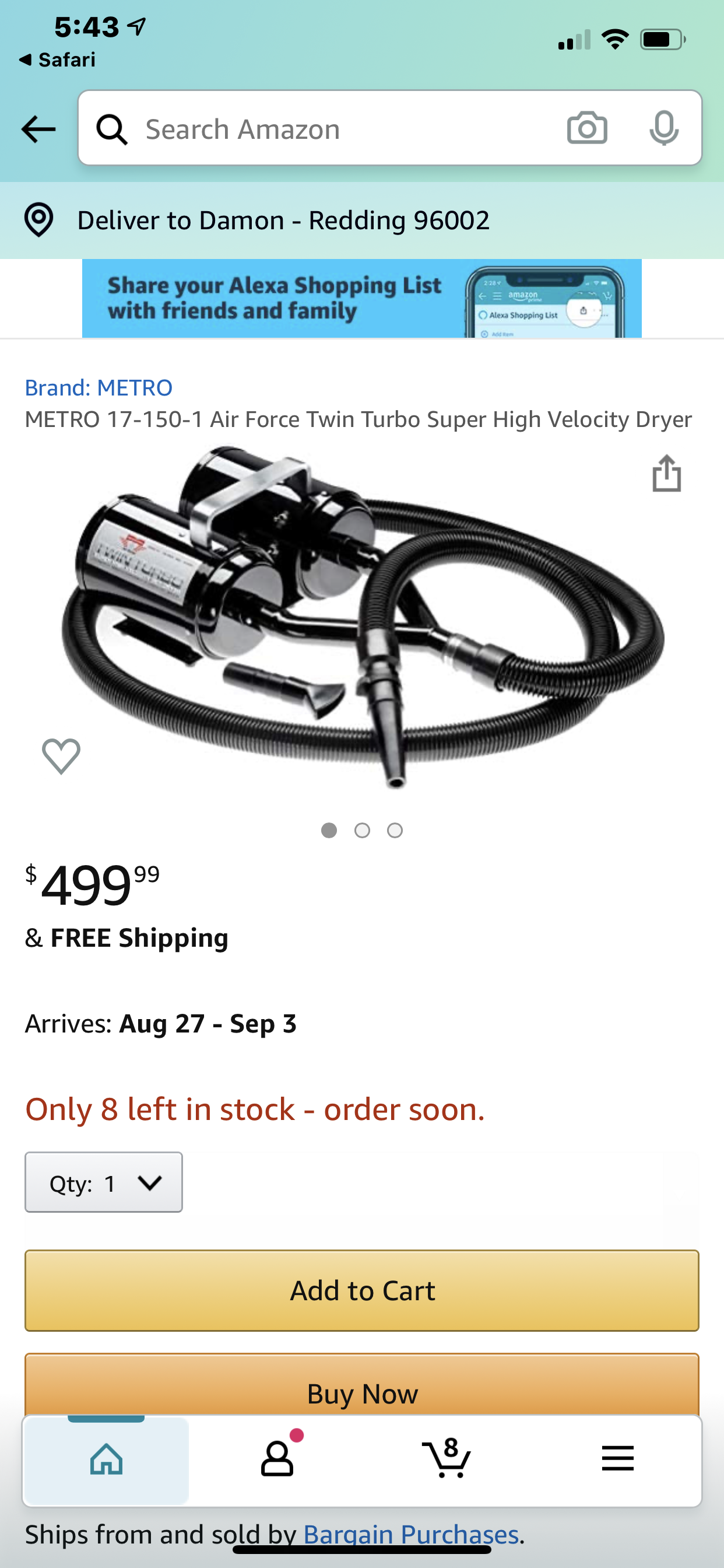This screenshot has height=1568, width=724.
Task: Add the dryer to your wish list
Action: coord(61,756)
